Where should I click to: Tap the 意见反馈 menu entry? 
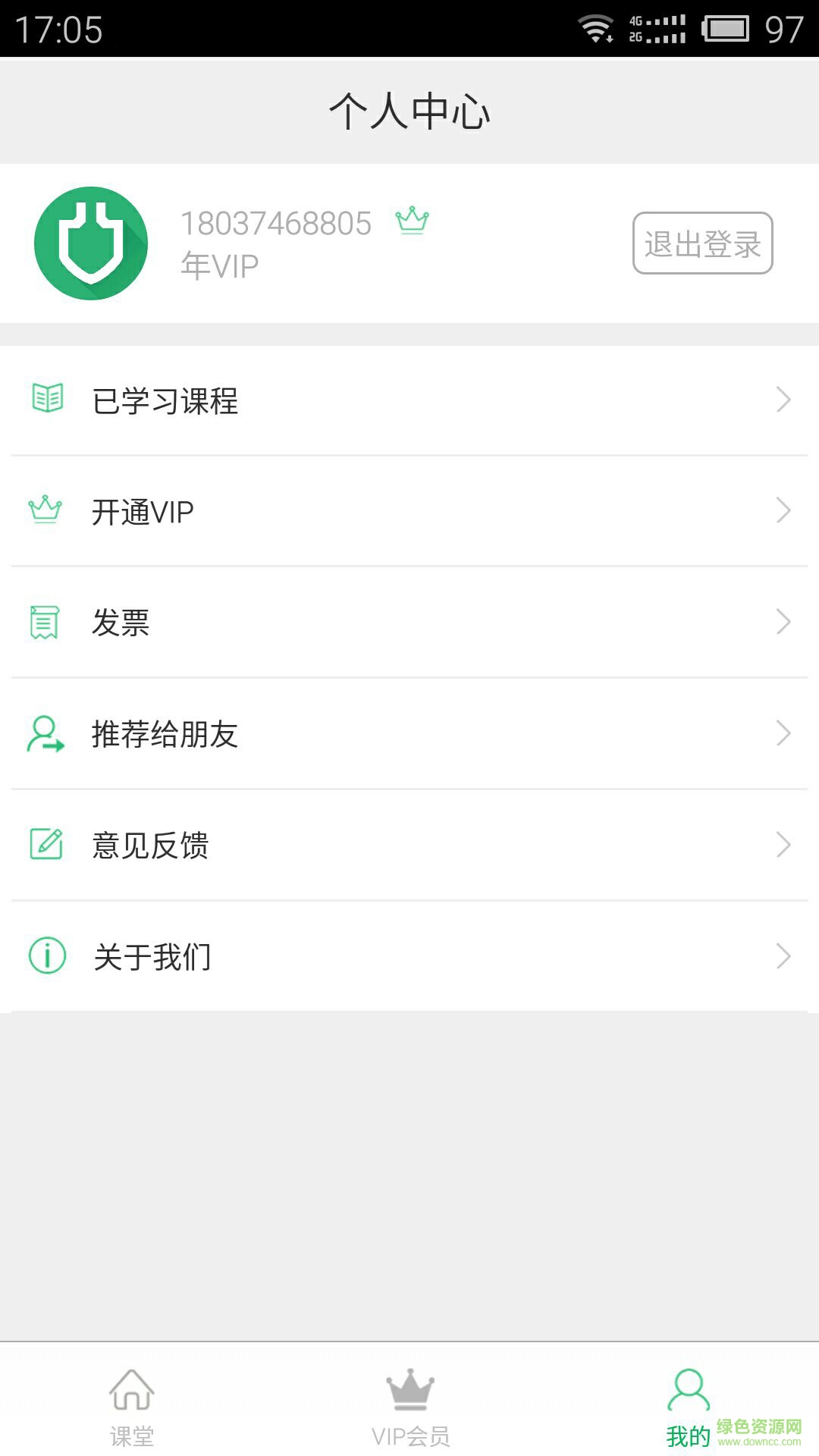click(x=152, y=844)
